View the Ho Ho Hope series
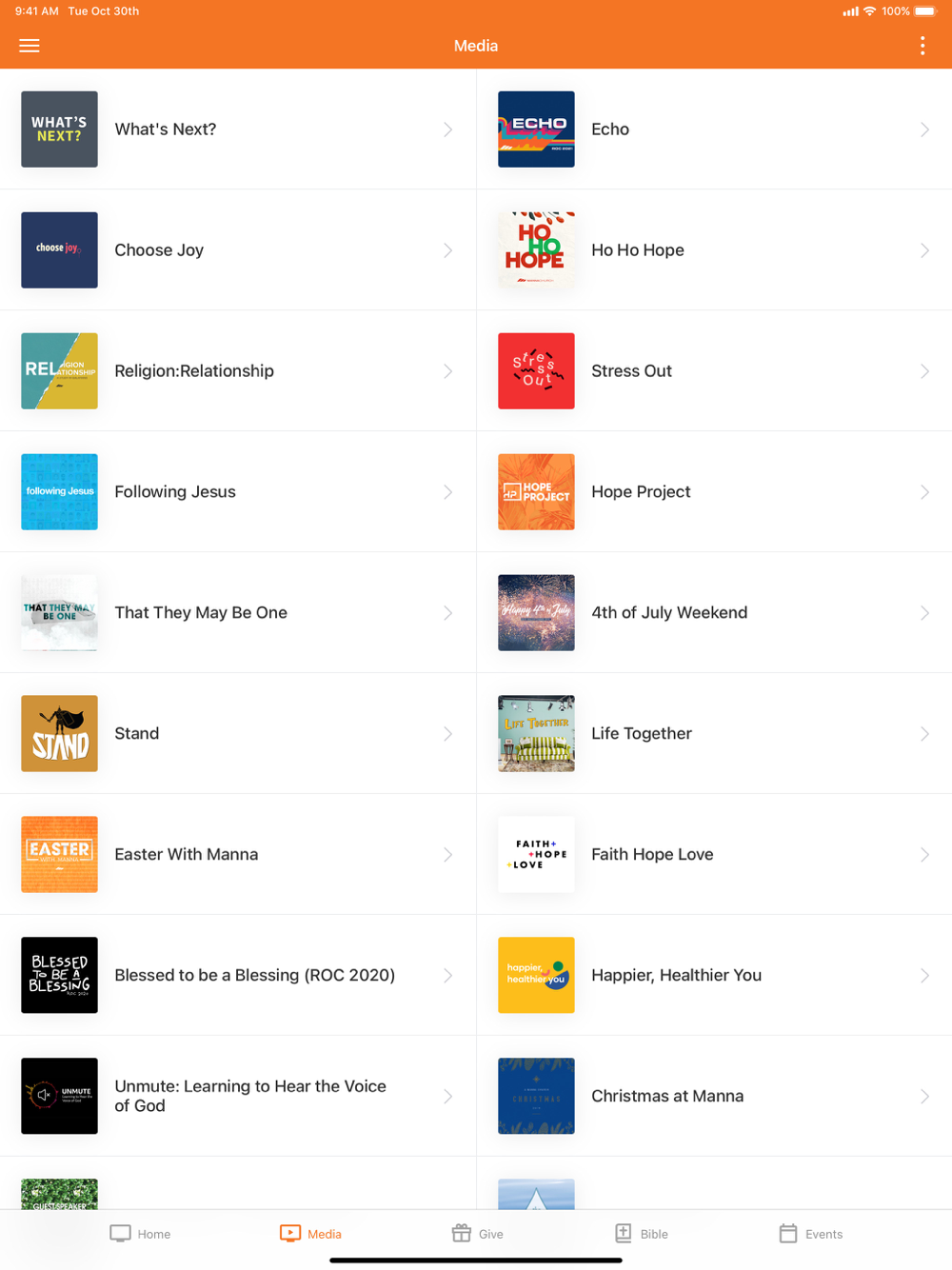This screenshot has height=1270, width=952. [x=714, y=250]
